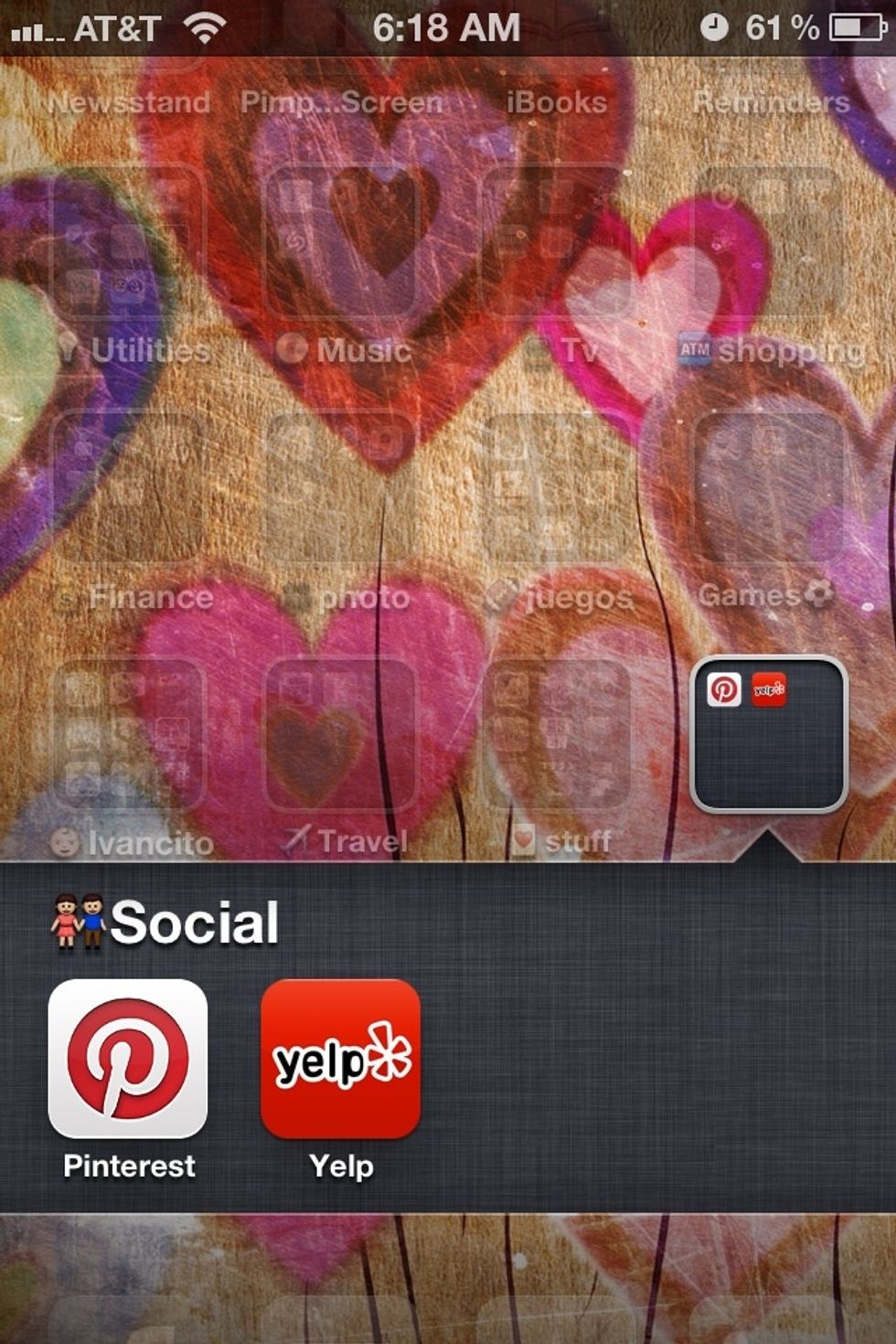
Task: Open the Pinterest app
Action: pos(128,1059)
